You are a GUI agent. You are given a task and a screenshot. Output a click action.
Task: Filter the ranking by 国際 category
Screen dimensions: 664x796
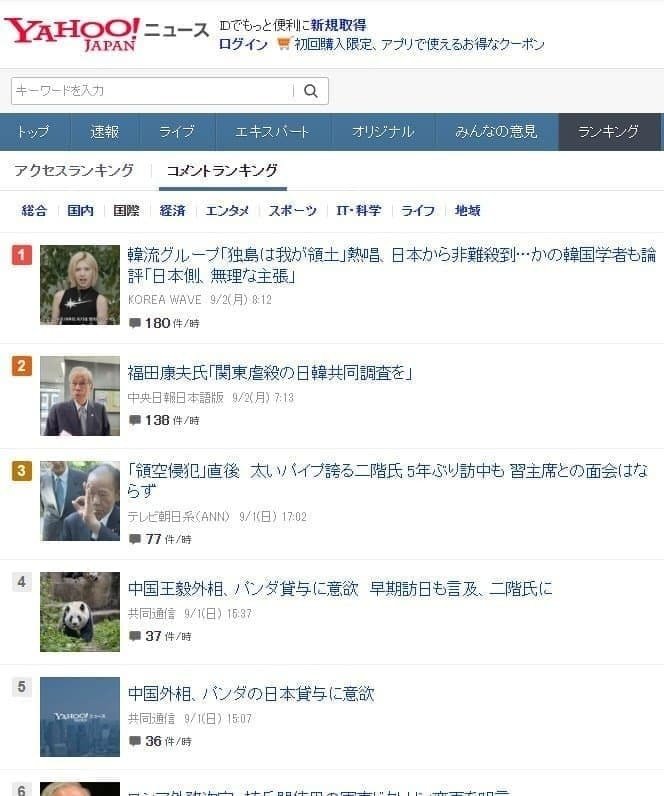(x=127, y=211)
